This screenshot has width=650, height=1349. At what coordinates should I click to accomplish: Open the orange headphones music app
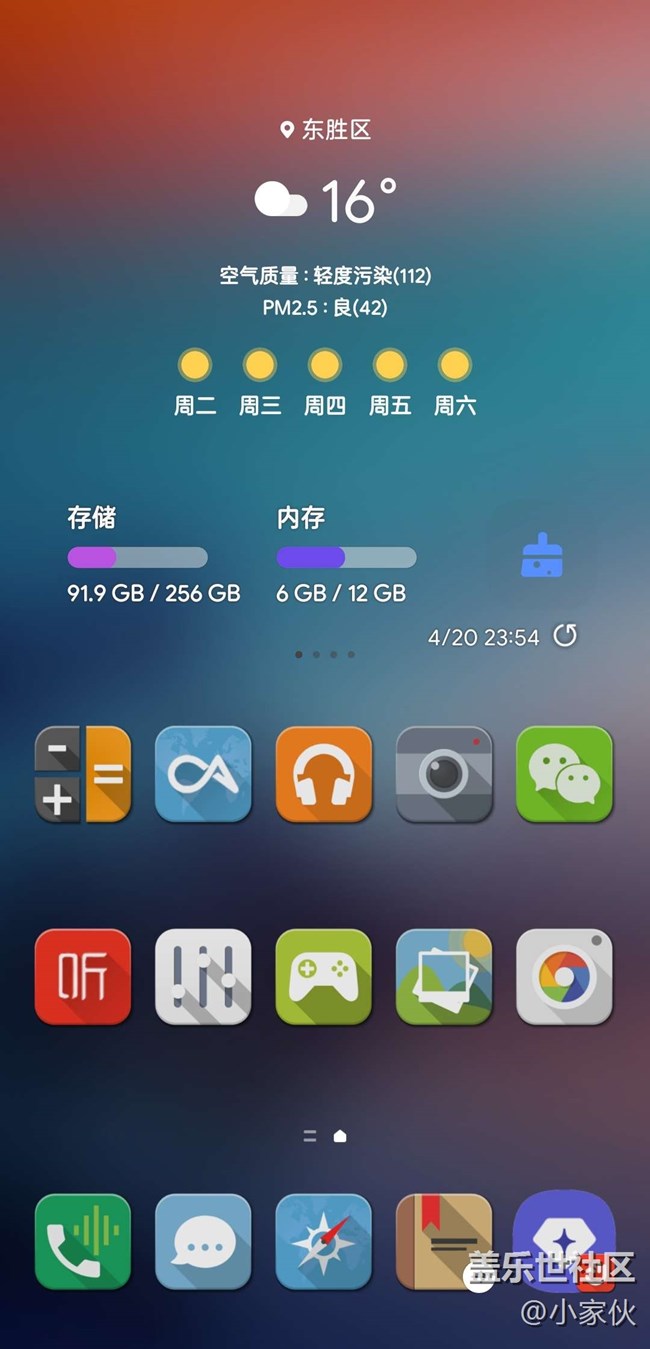324,774
